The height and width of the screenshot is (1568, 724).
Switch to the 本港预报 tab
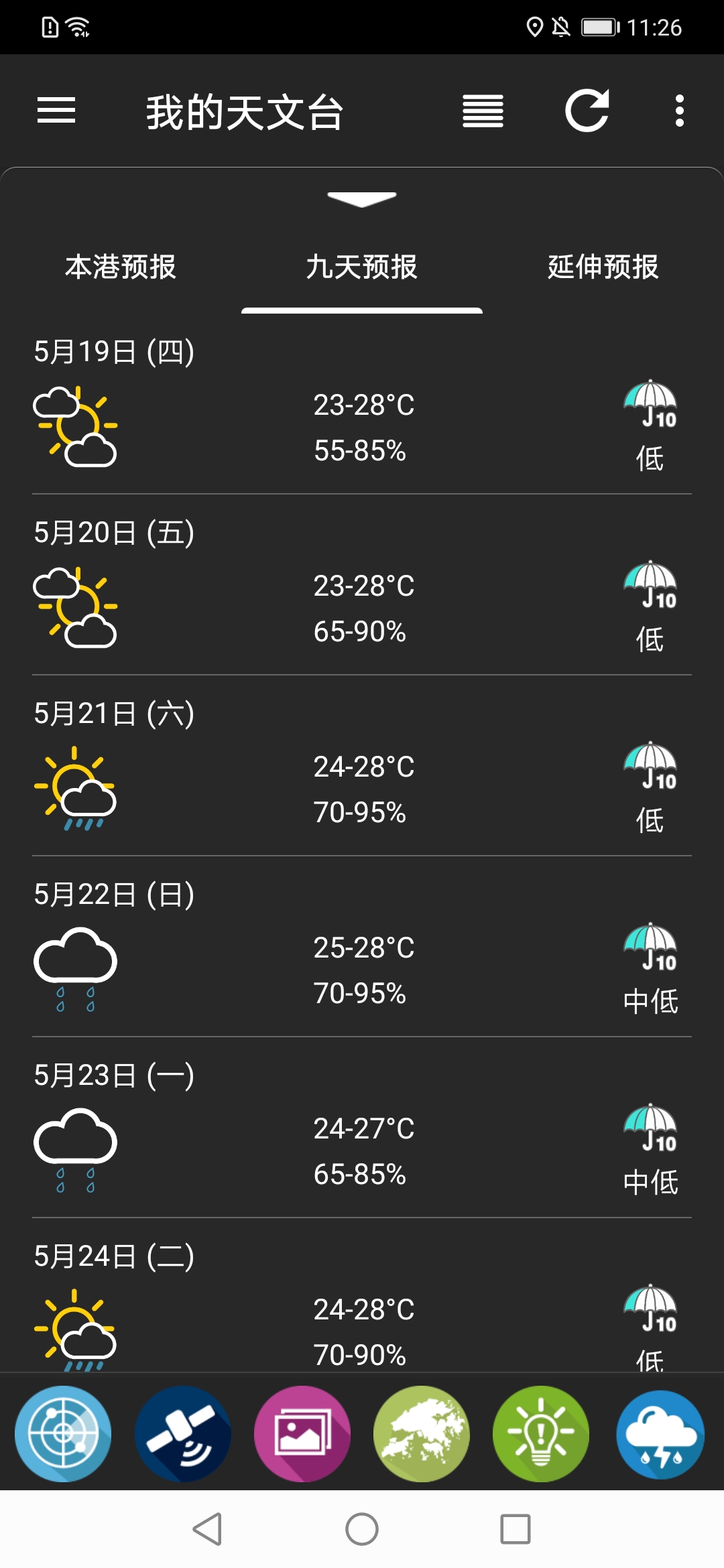(121, 267)
